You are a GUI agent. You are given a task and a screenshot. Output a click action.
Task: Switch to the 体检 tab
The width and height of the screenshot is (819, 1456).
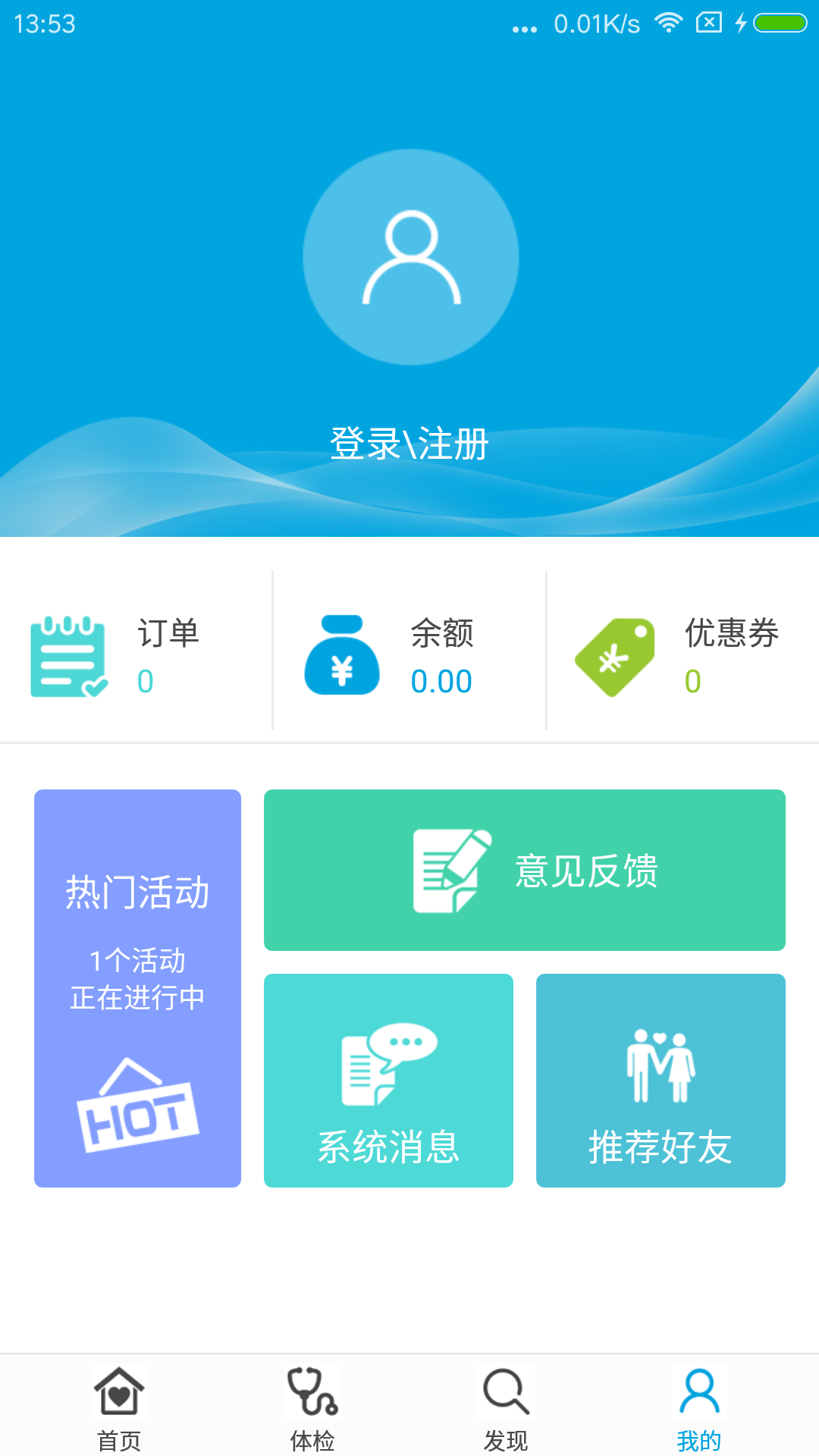point(312,1407)
